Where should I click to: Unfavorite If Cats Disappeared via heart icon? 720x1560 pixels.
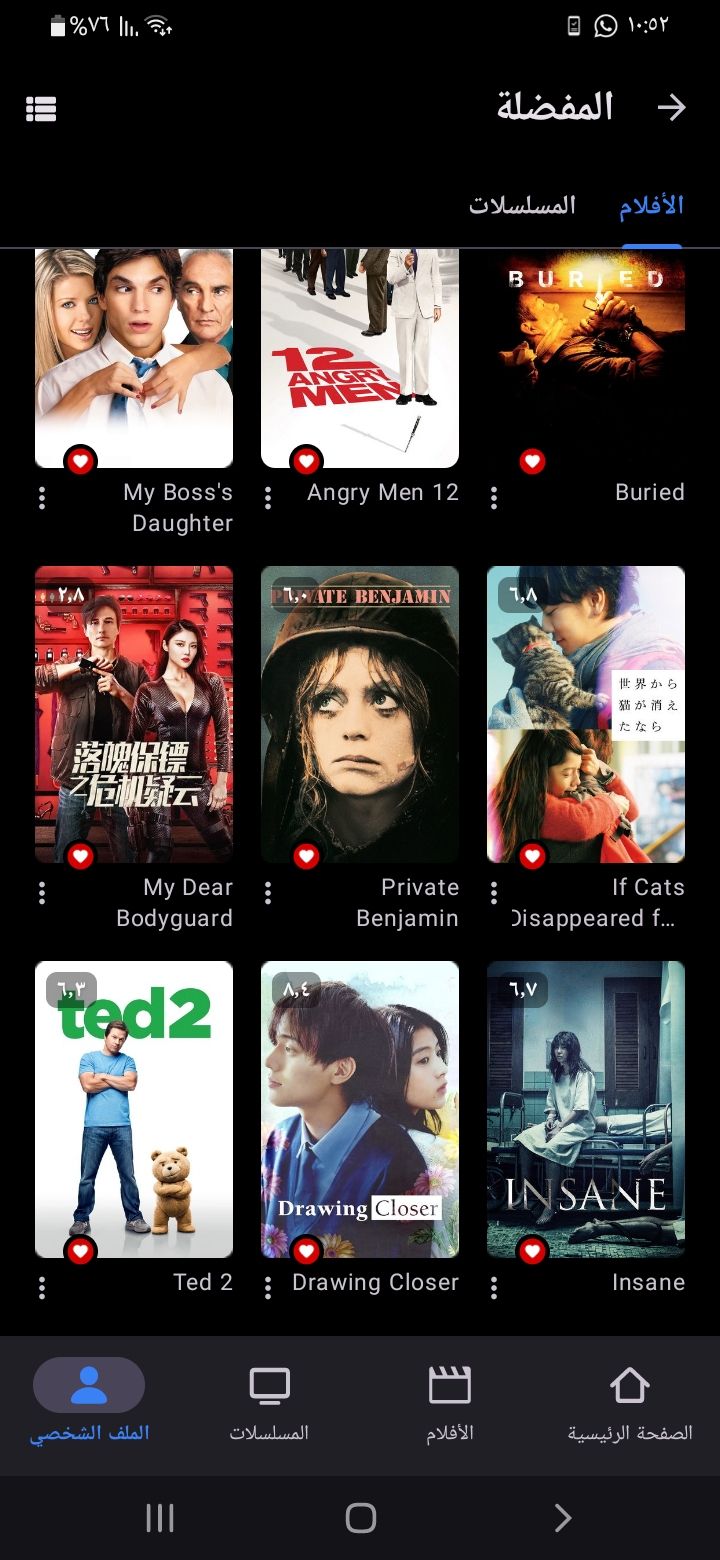[532, 856]
